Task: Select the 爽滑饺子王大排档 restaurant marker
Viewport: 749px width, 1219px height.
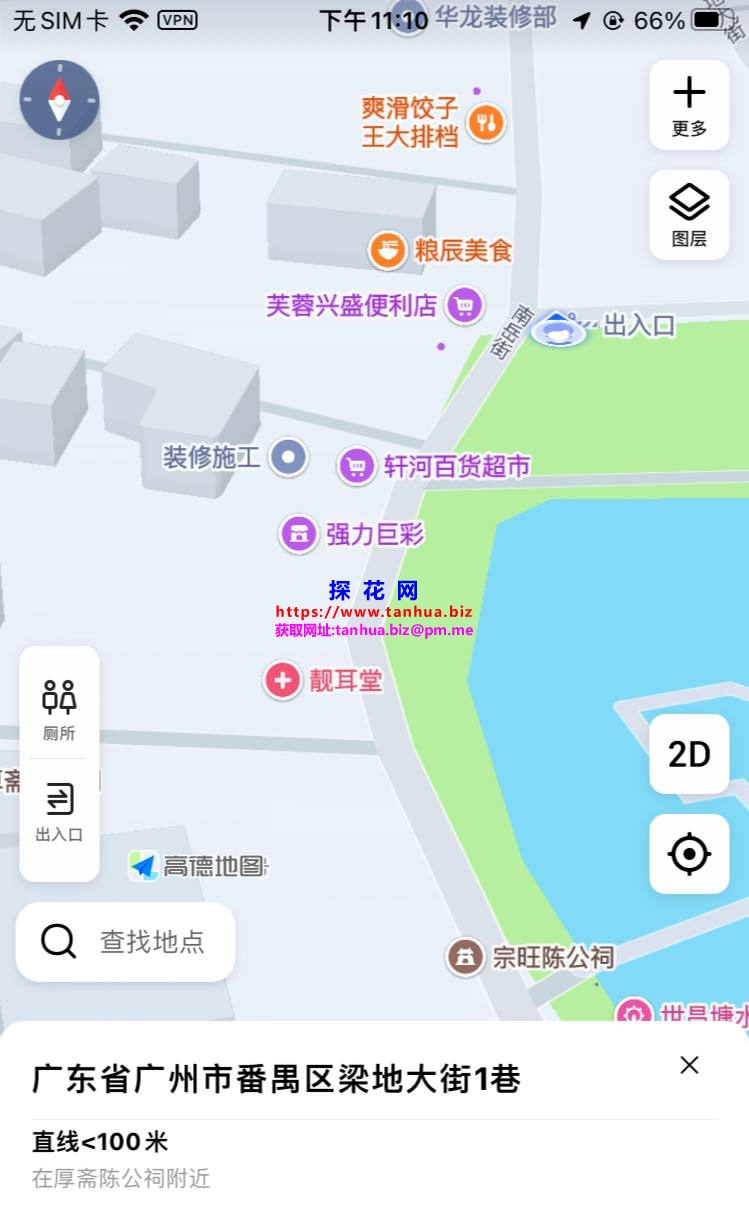Action: point(487,122)
